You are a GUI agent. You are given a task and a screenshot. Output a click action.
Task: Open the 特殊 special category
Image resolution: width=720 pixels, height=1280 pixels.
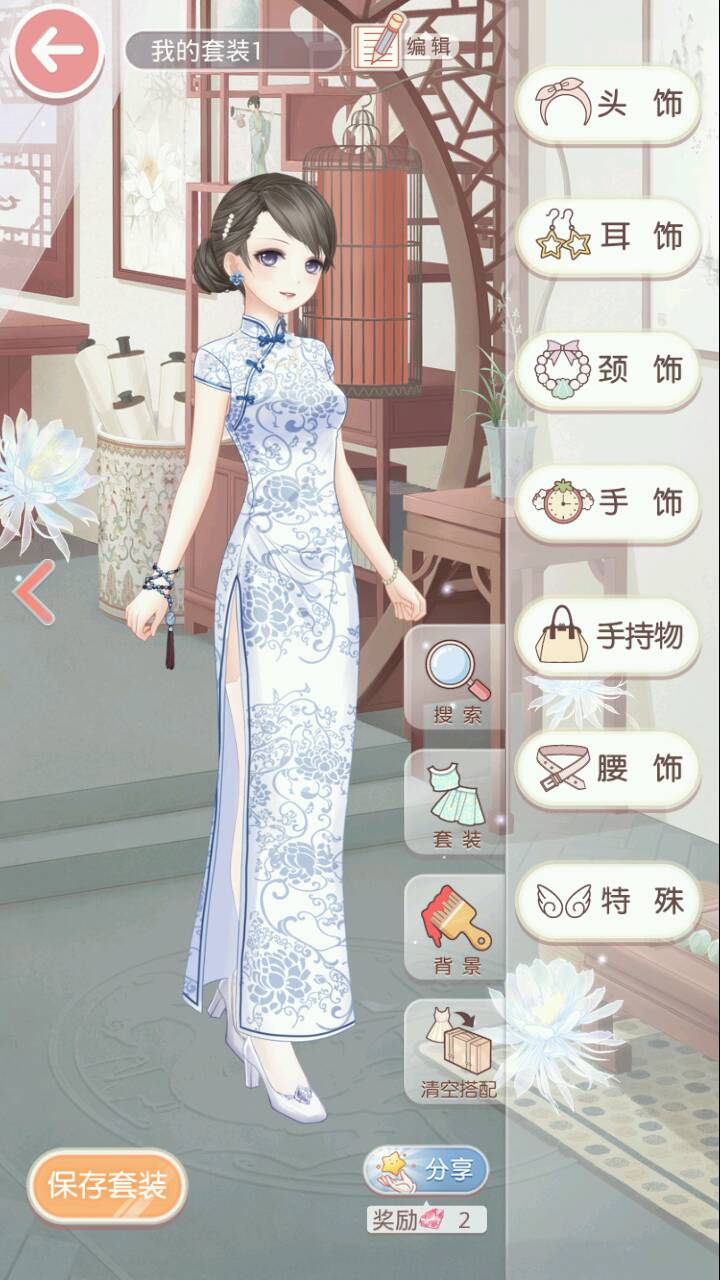(609, 901)
